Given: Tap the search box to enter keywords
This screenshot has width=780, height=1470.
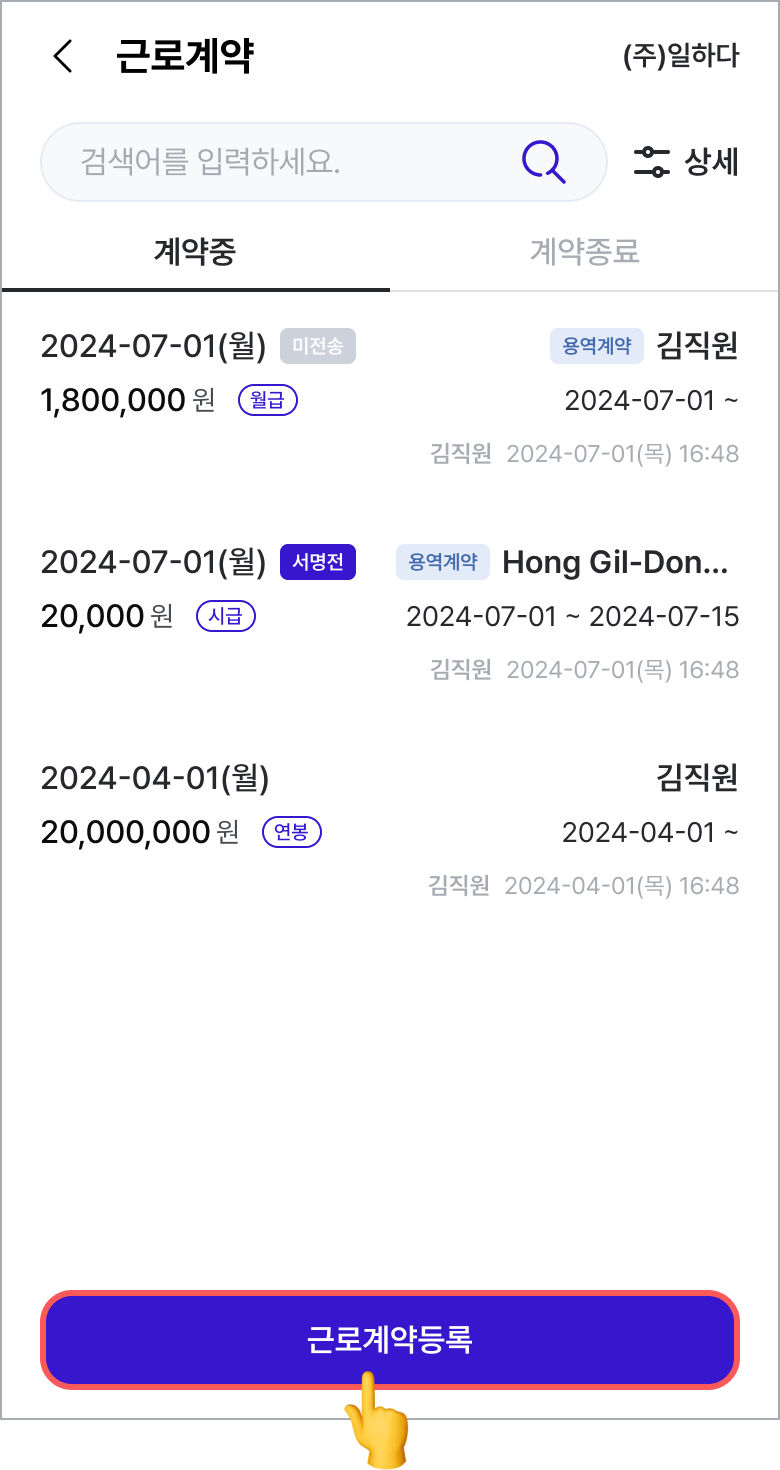Looking at the screenshot, I should [323, 162].
